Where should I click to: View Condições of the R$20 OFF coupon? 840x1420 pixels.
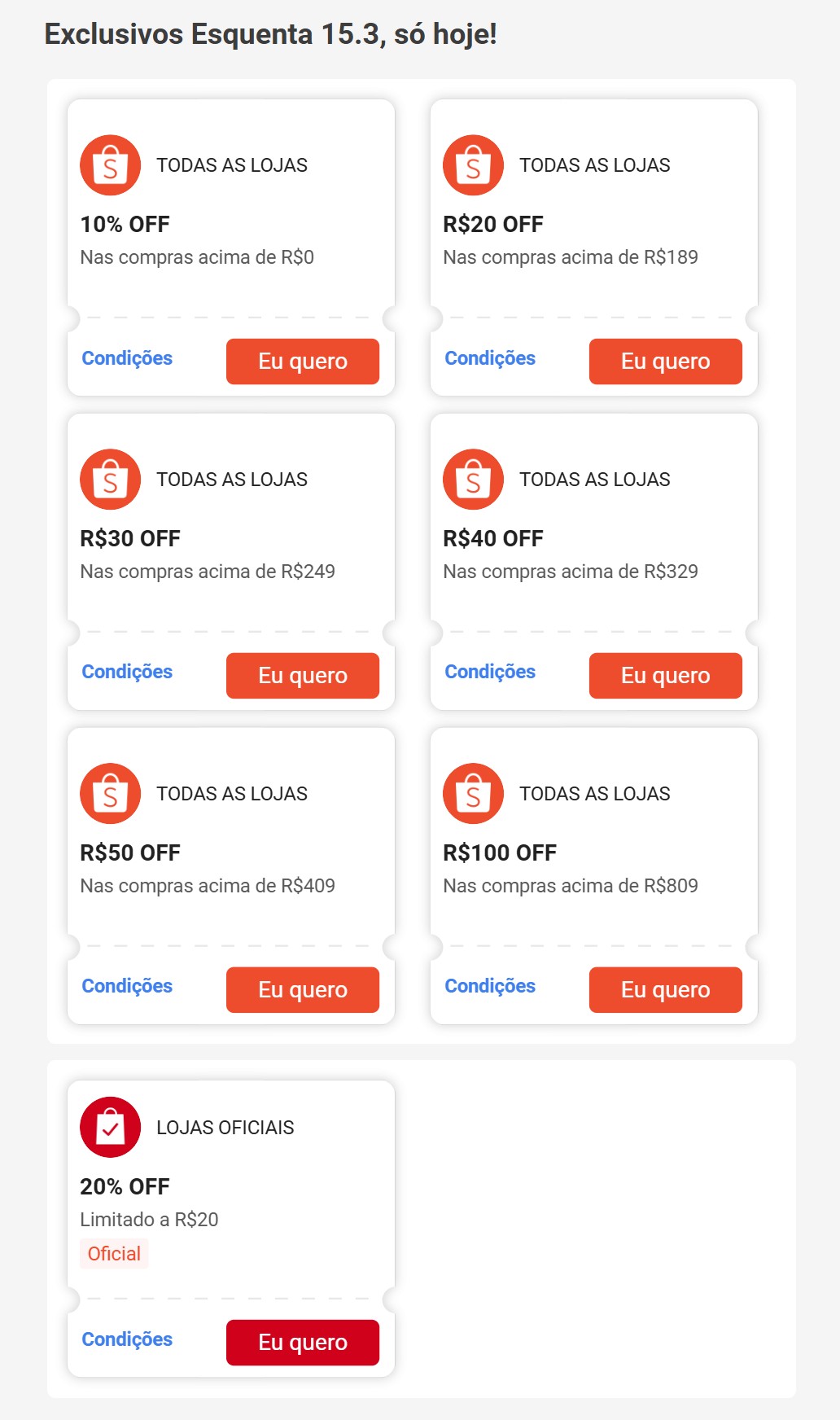(x=490, y=358)
